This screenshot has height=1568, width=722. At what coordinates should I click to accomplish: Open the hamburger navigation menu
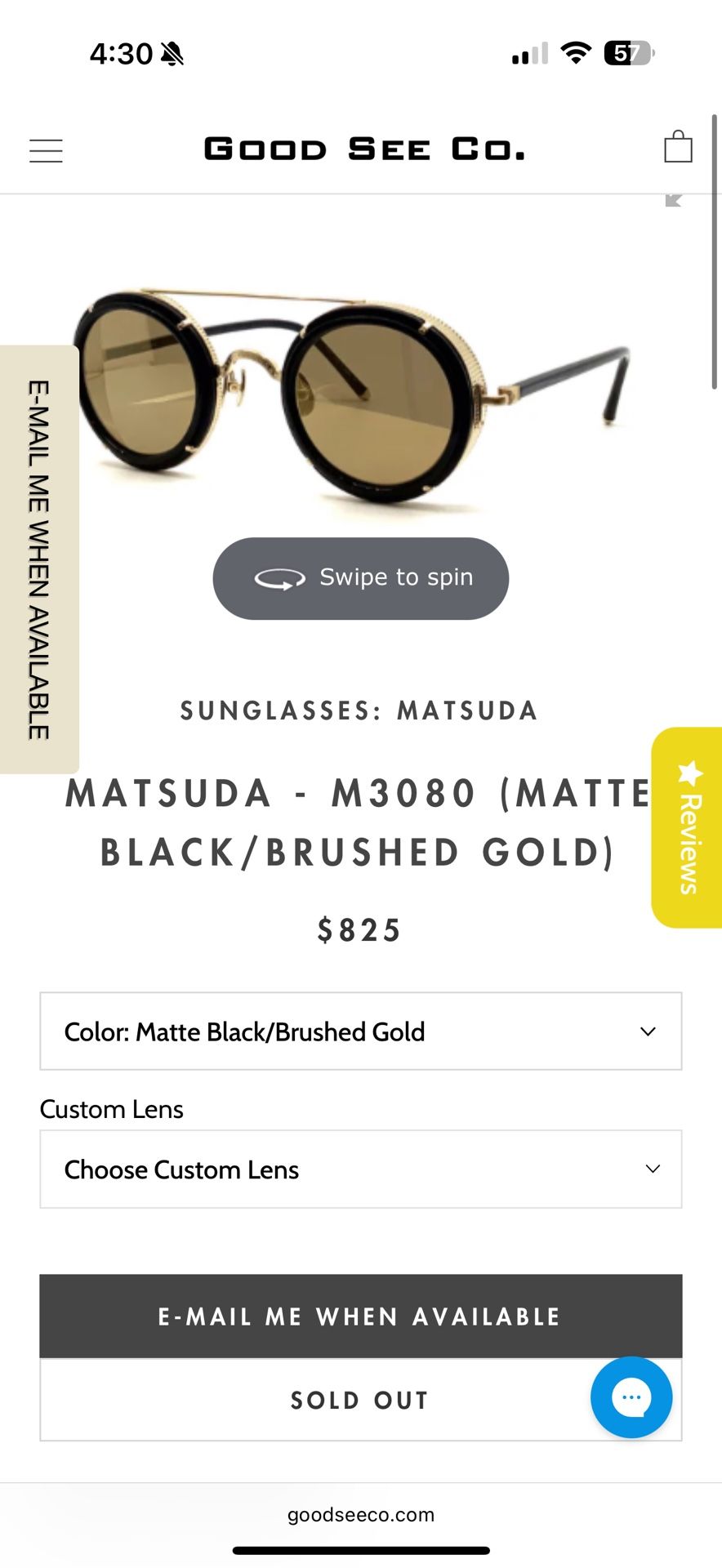46,150
